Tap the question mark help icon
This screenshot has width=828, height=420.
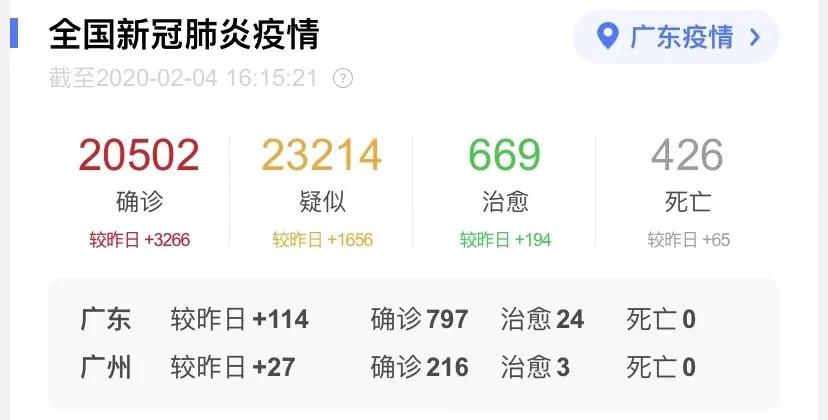pyautogui.click(x=343, y=79)
